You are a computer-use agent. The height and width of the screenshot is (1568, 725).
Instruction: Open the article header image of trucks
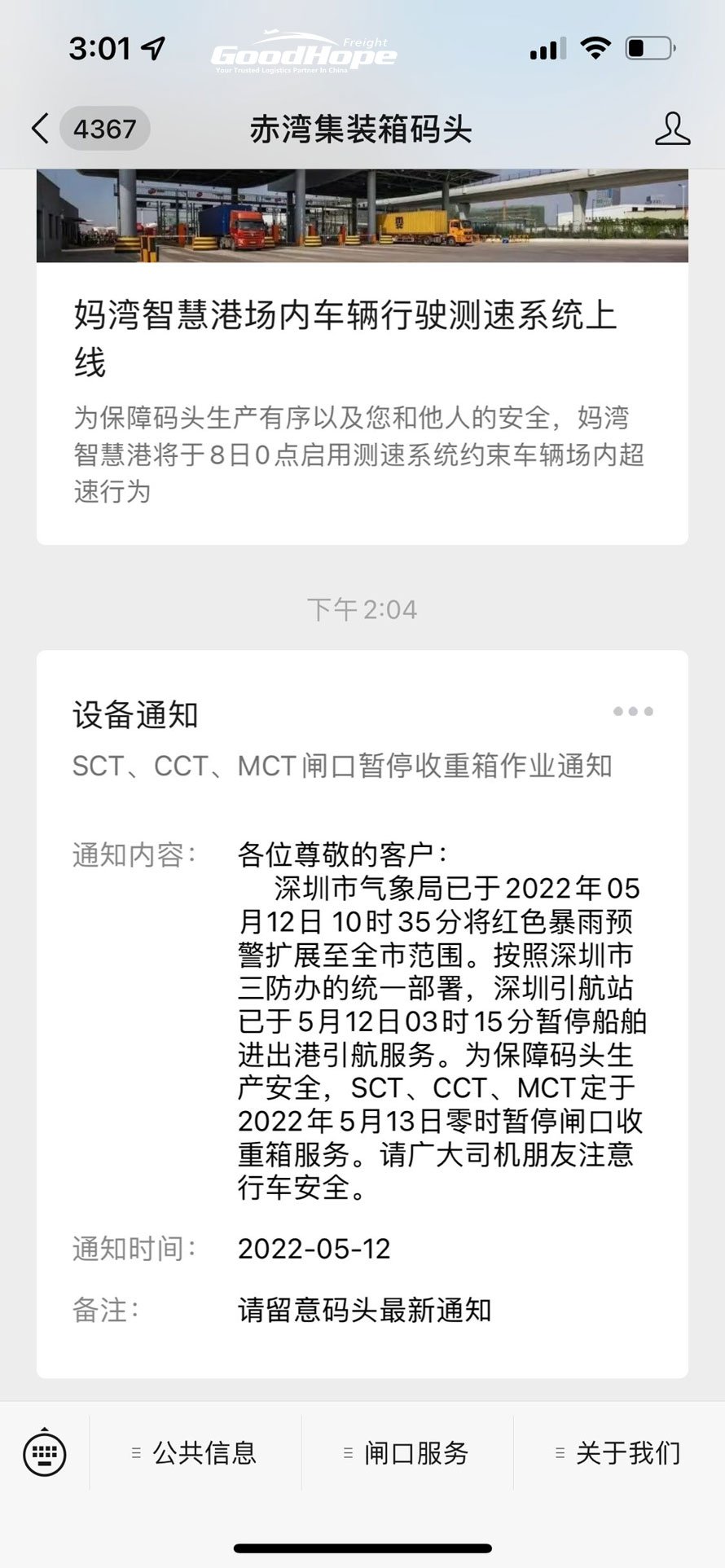click(x=362, y=216)
